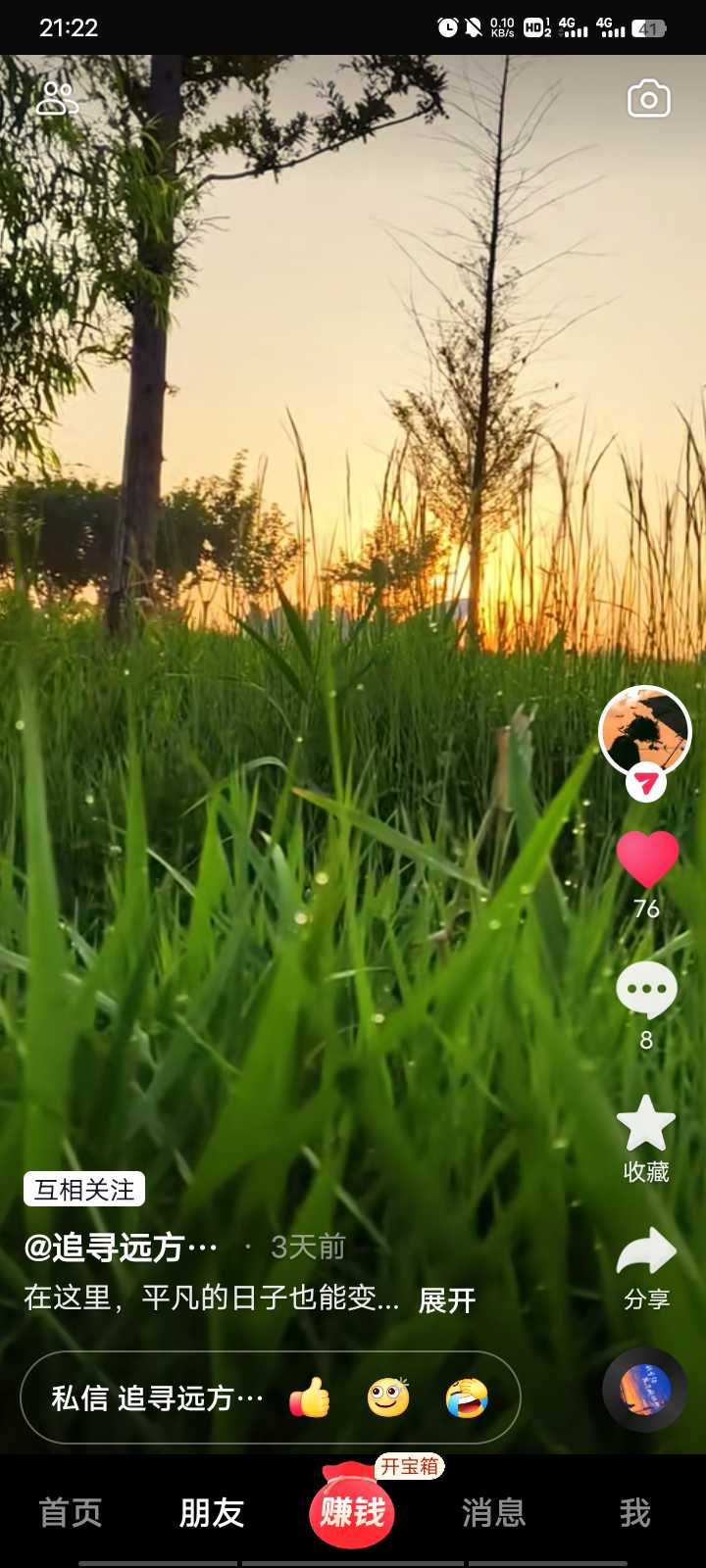Screen dimensions: 706x1568
Task: Open the 私信 追寻远方 message field
Action: point(157,1398)
